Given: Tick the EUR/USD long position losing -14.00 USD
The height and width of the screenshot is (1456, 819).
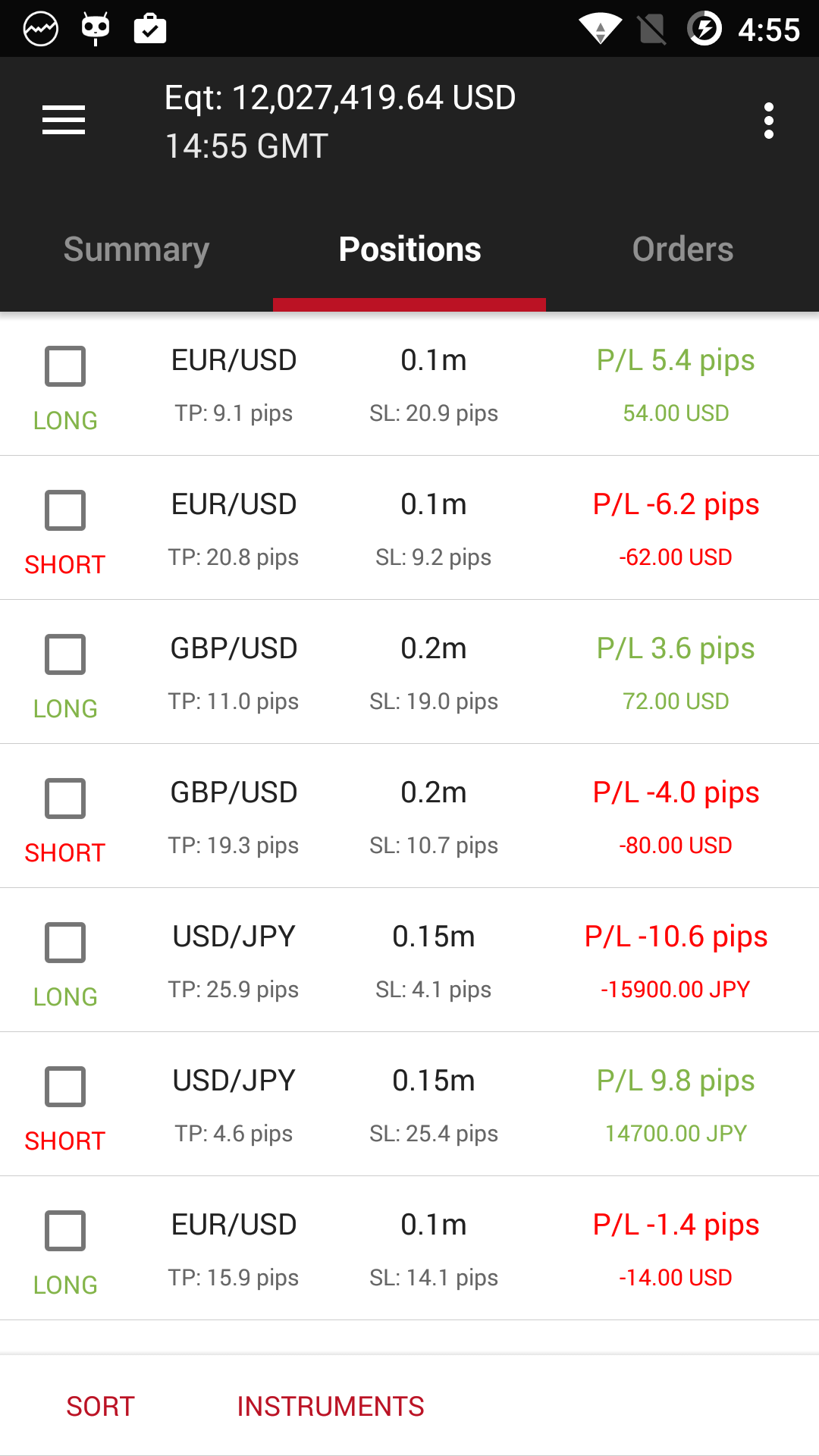Looking at the screenshot, I should point(65,1231).
